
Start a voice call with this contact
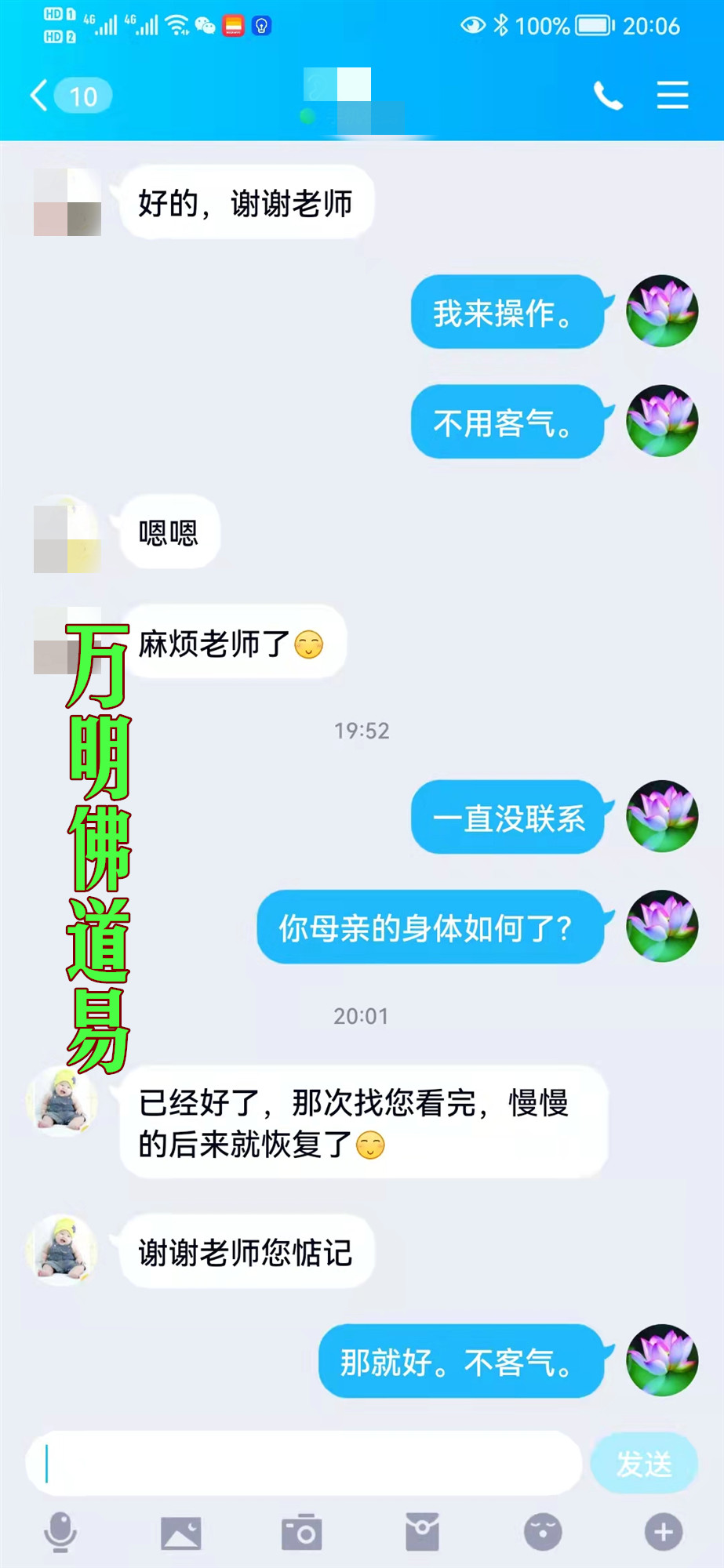(608, 96)
